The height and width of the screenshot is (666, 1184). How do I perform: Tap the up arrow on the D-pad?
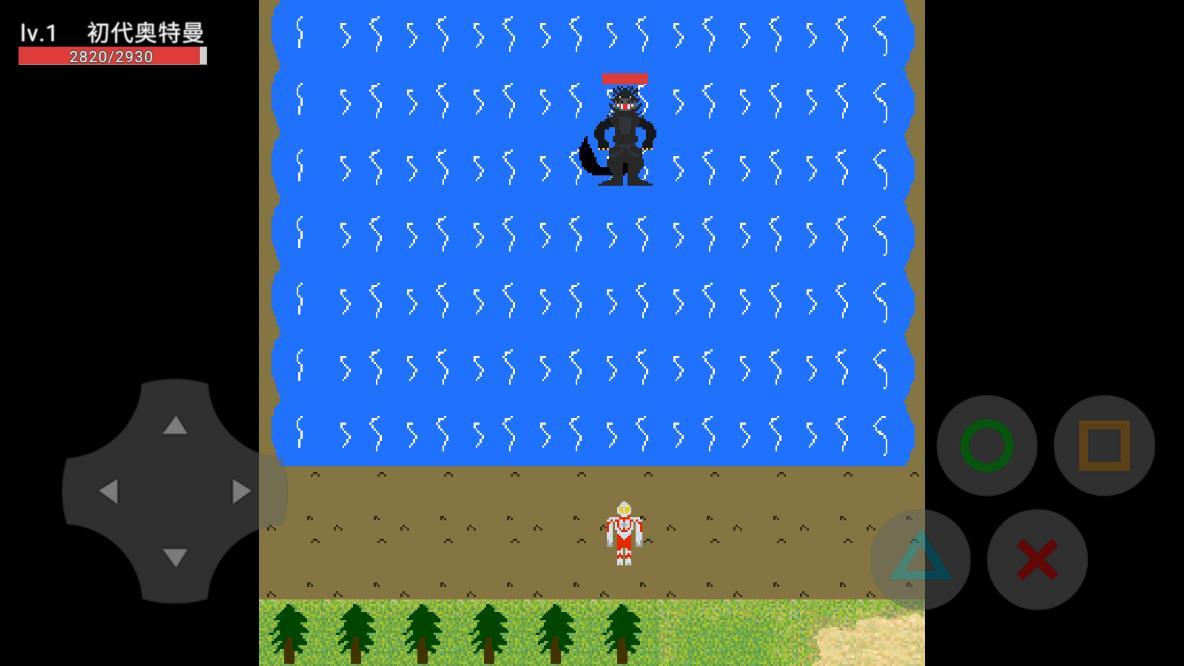(175, 426)
